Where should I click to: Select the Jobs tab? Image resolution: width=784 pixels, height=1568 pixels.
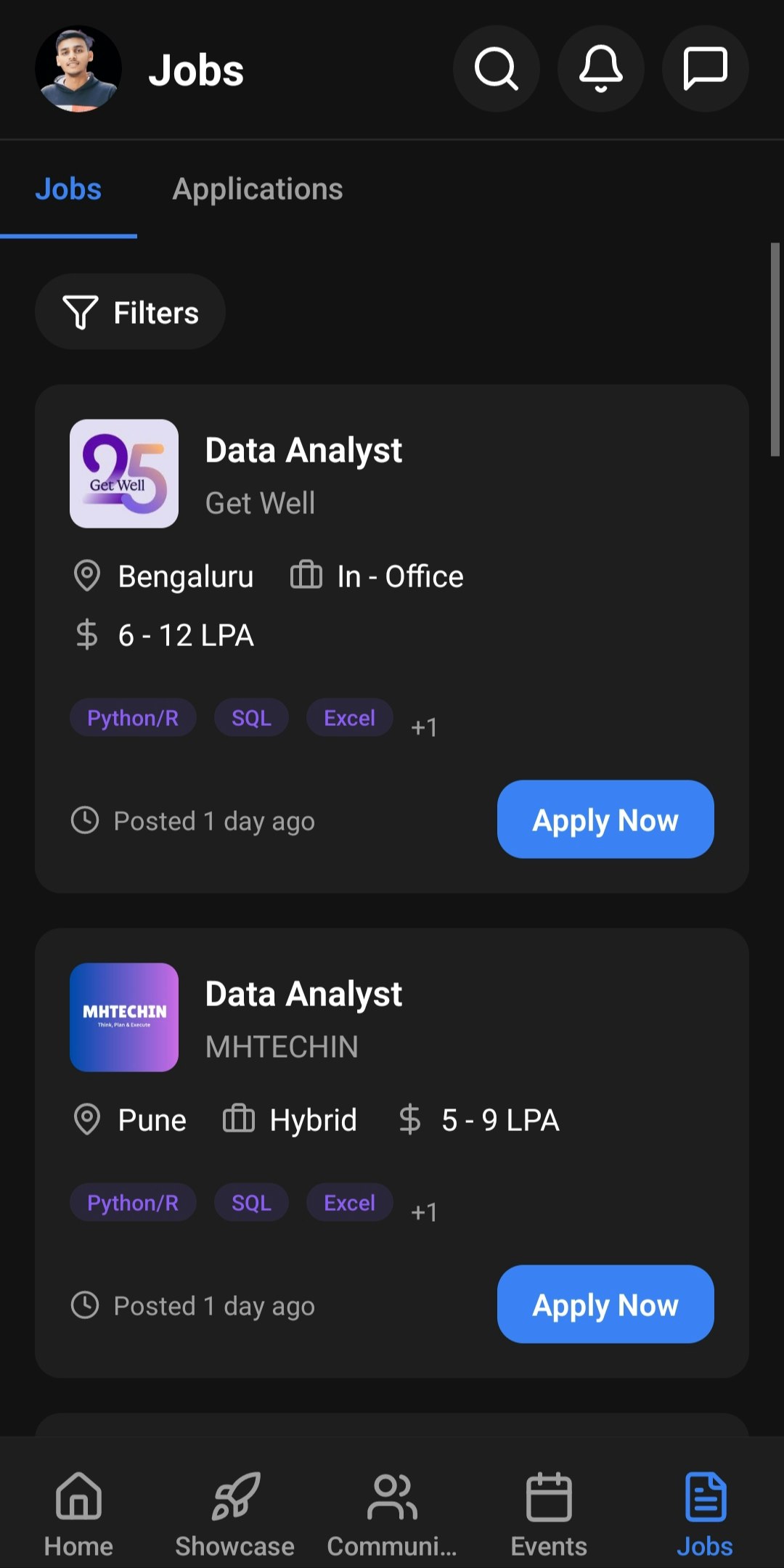coord(69,189)
